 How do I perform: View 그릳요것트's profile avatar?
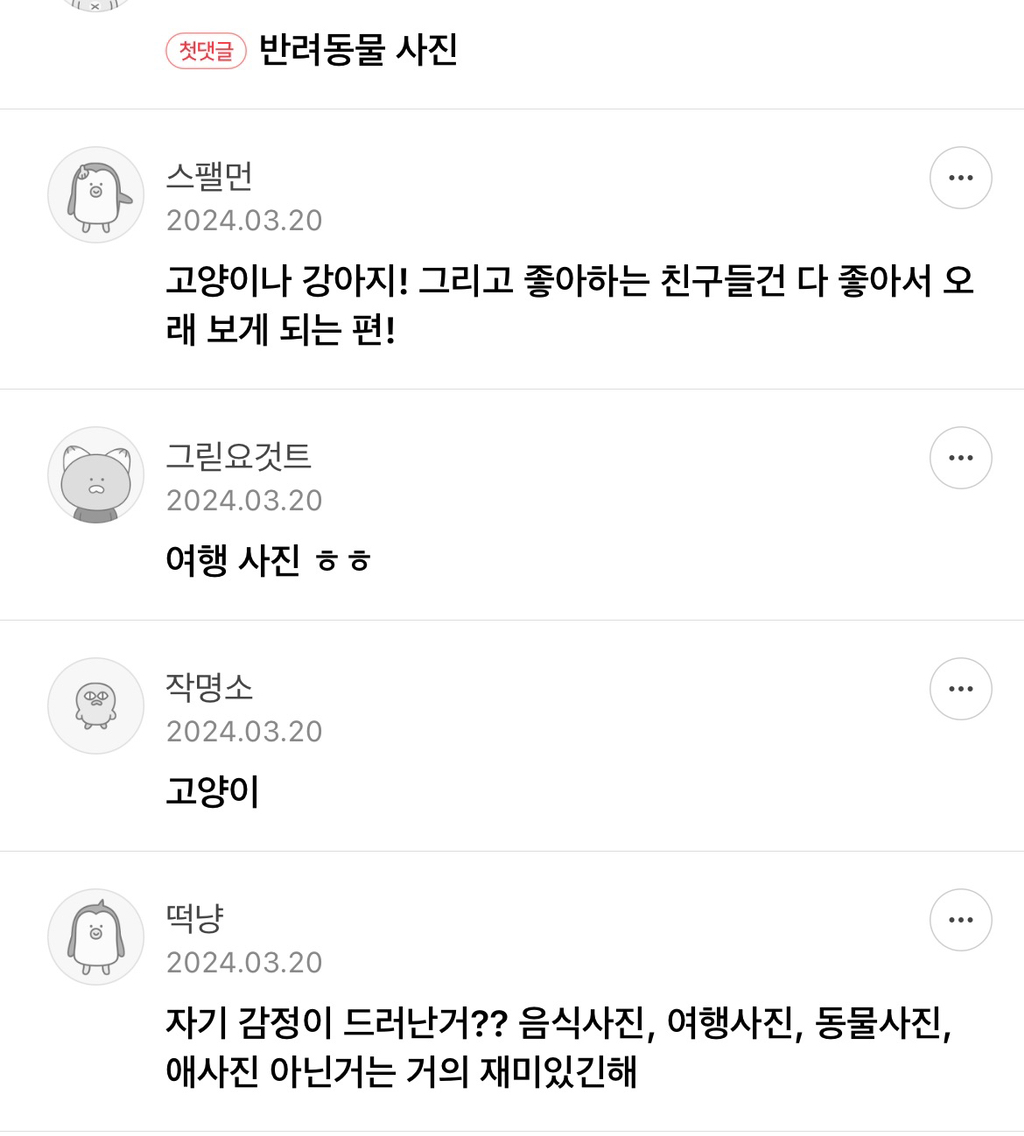96,475
